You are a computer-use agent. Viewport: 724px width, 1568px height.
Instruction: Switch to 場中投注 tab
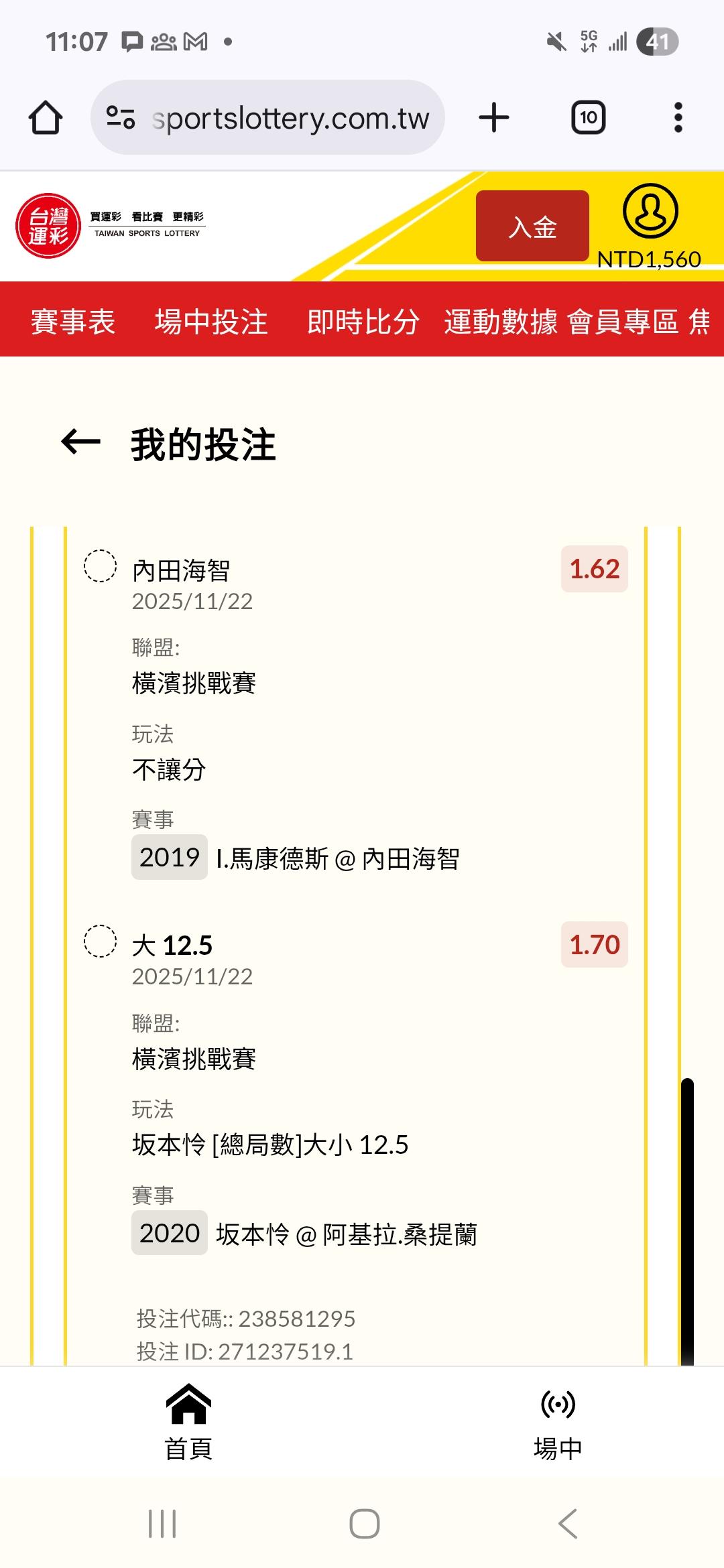click(211, 322)
